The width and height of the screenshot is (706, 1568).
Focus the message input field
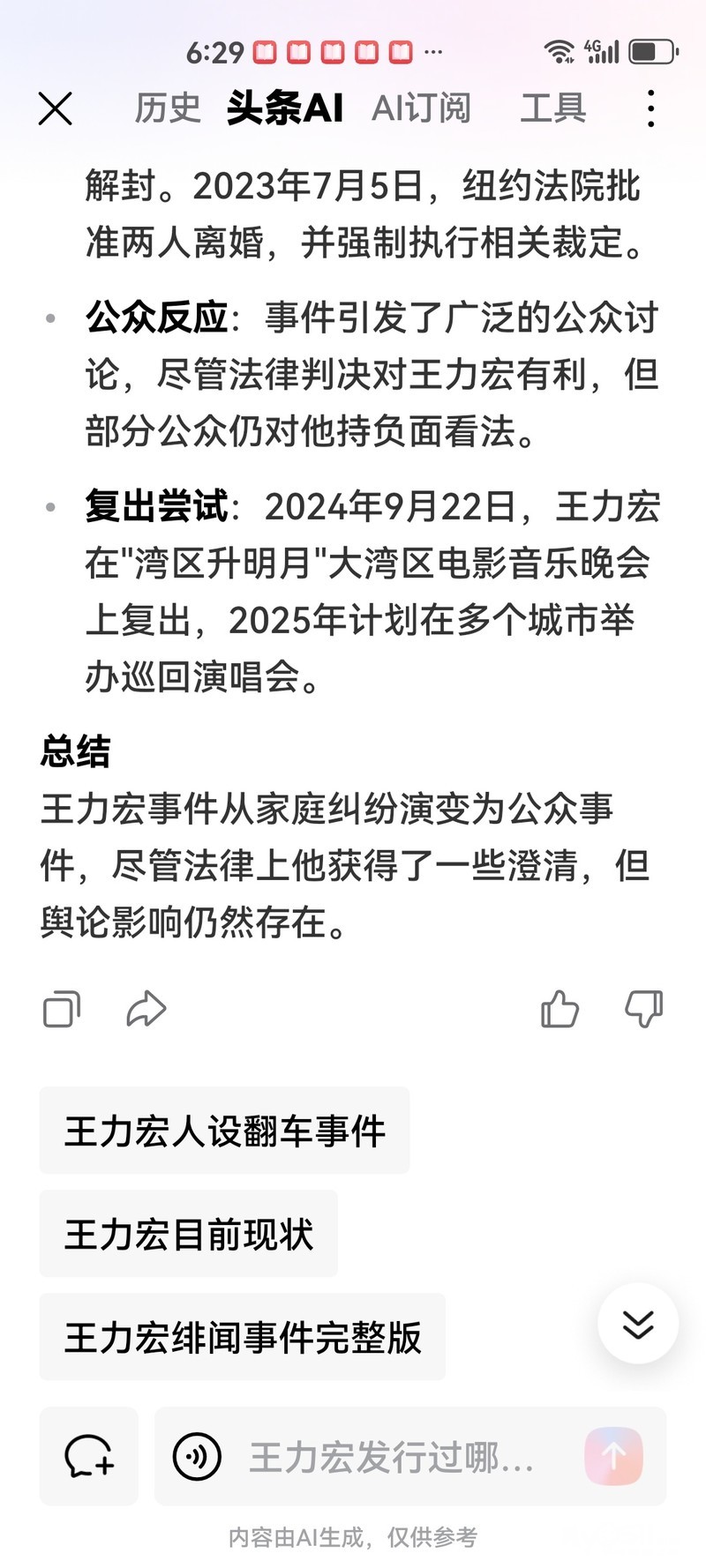[391, 1457]
